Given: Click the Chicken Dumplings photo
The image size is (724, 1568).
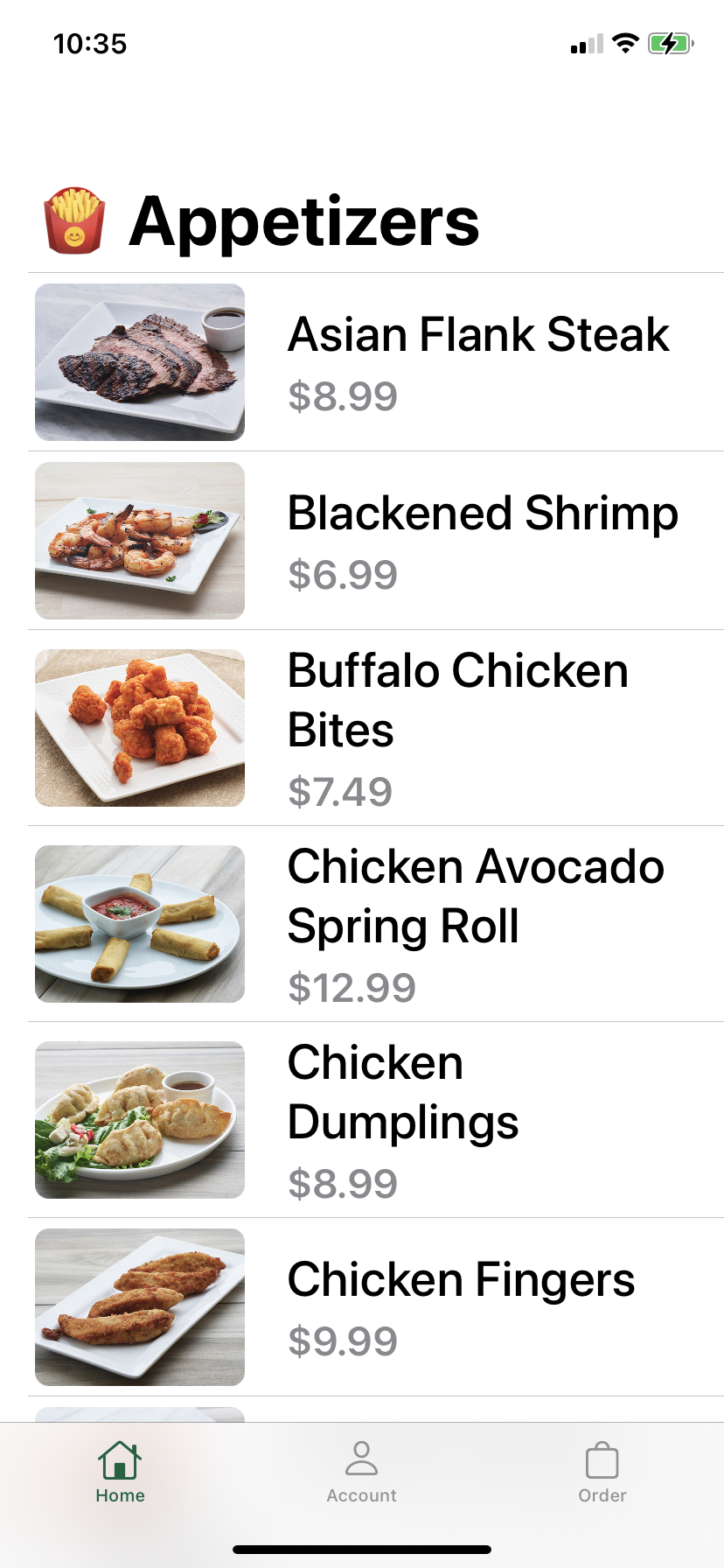Looking at the screenshot, I should (x=139, y=1120).
